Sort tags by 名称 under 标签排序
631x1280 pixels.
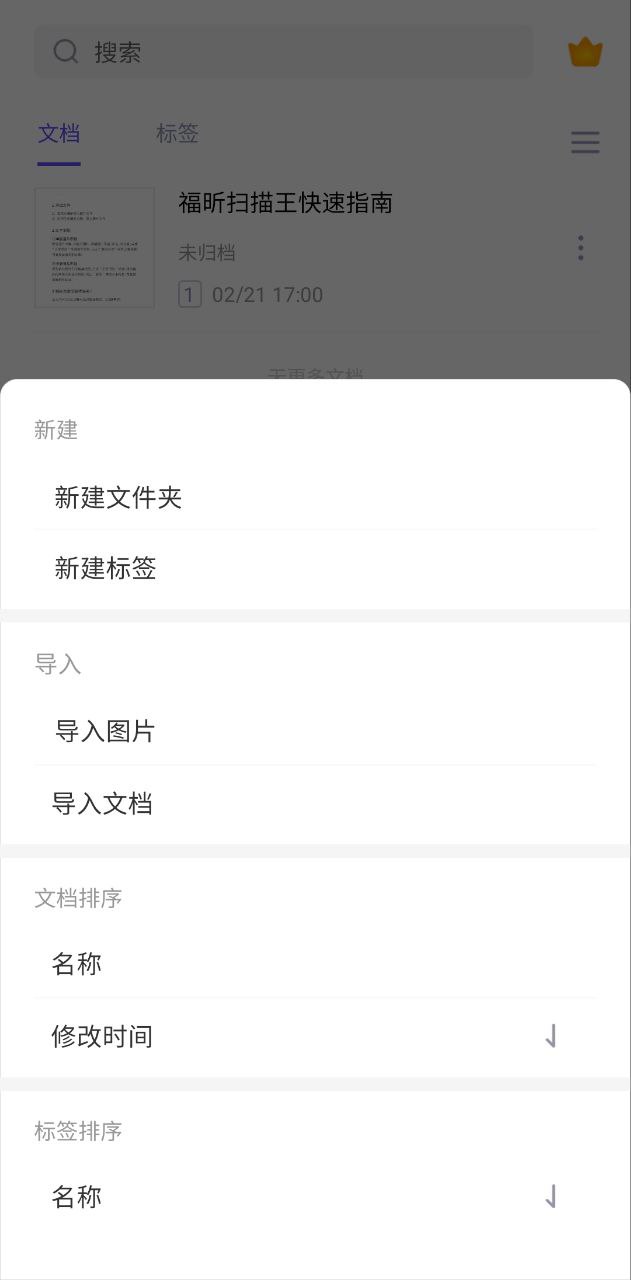point(77,1197)
